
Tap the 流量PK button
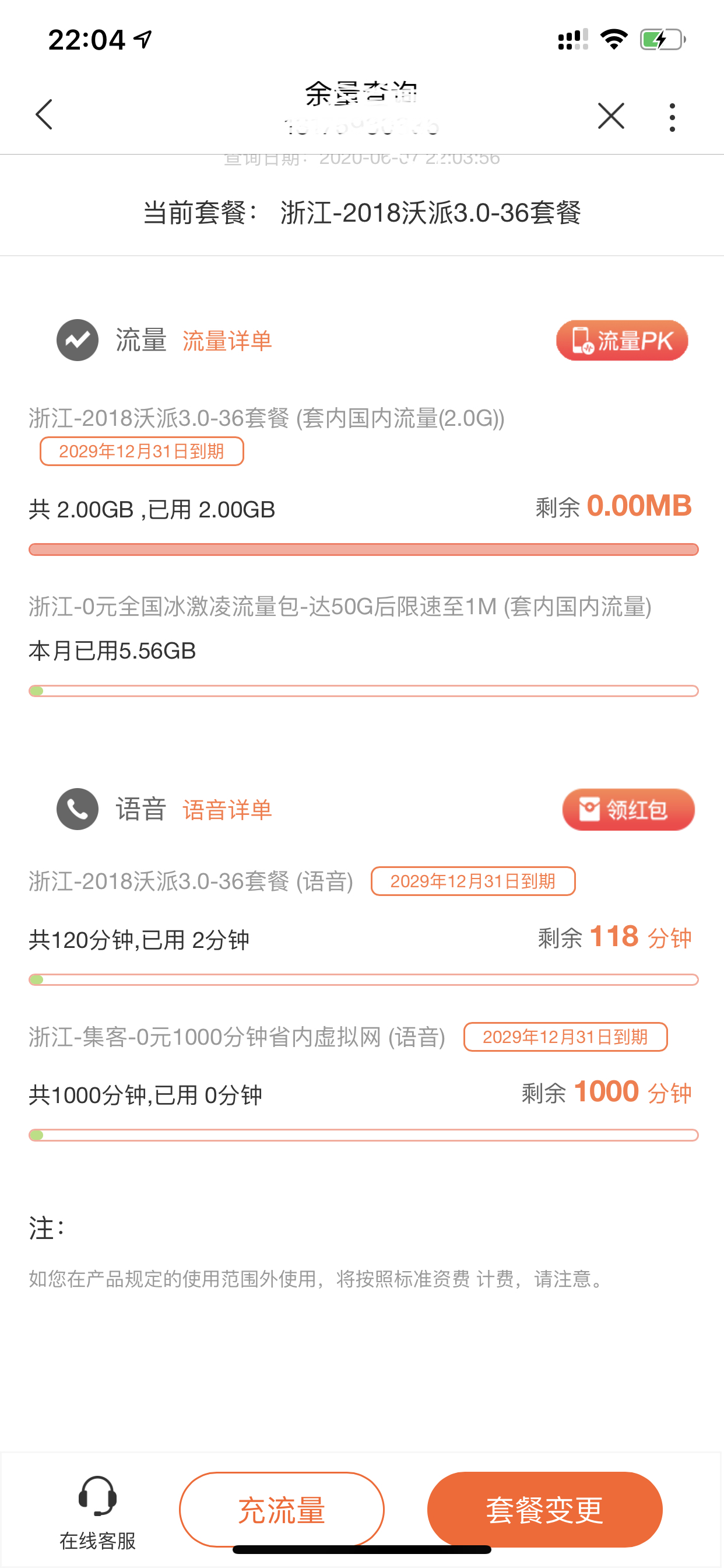pos(622,340)
